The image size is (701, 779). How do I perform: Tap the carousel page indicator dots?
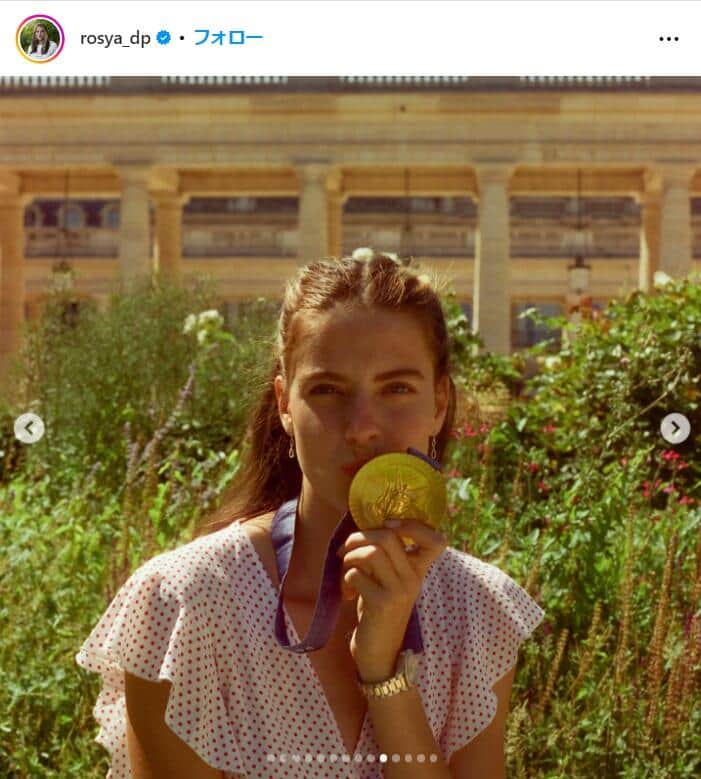tap(351, 758)
